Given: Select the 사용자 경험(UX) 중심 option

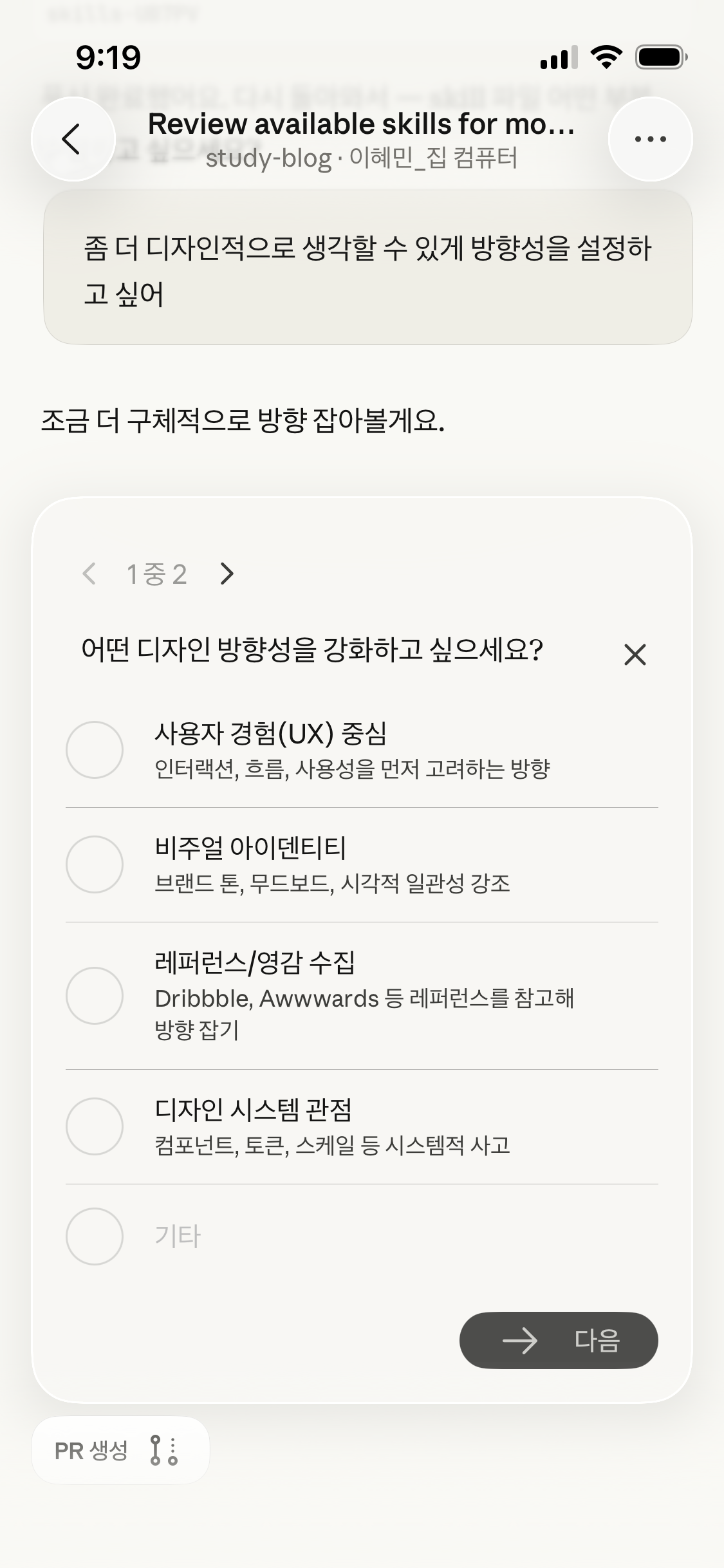Looking at the screenshot, I should [x=95, y=750].
